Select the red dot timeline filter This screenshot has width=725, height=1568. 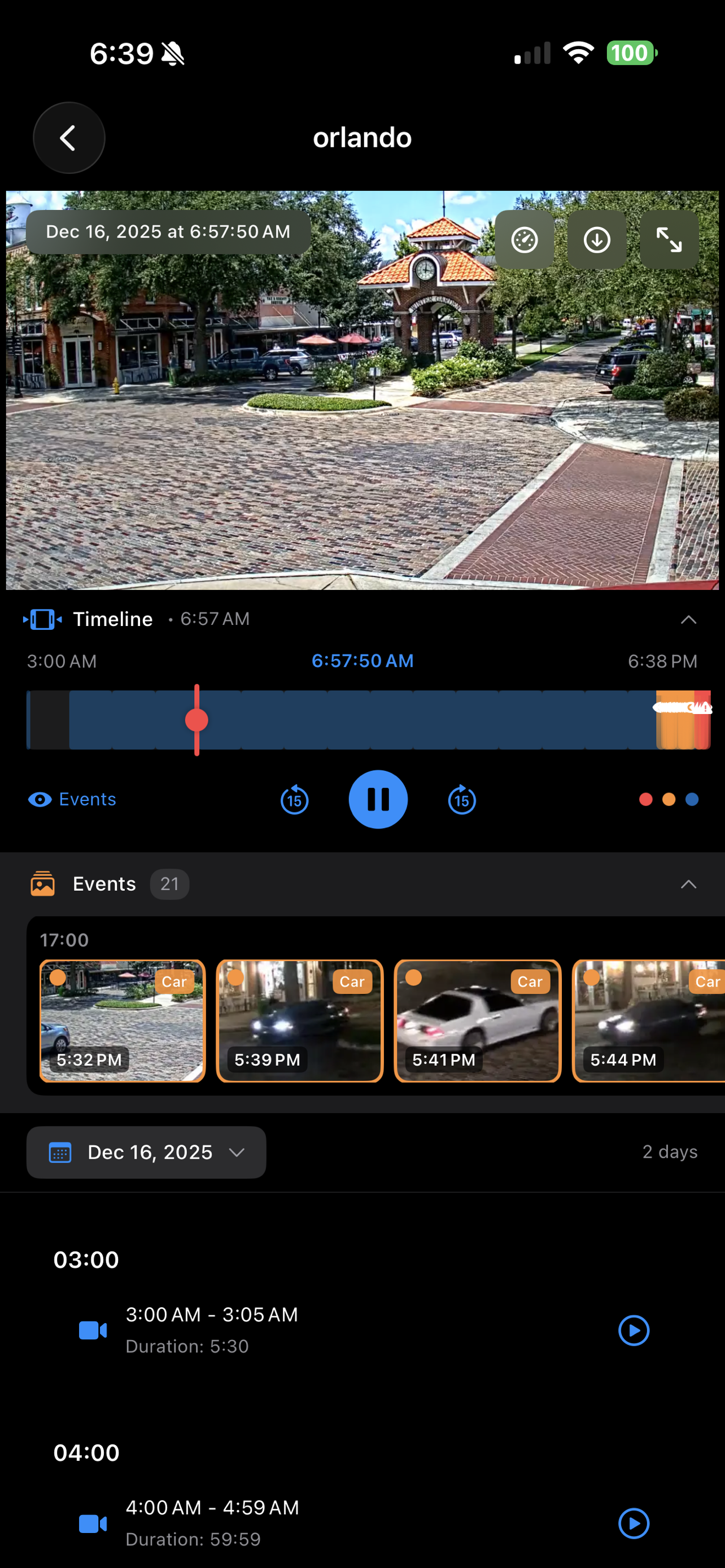click(x=645, y=799)
